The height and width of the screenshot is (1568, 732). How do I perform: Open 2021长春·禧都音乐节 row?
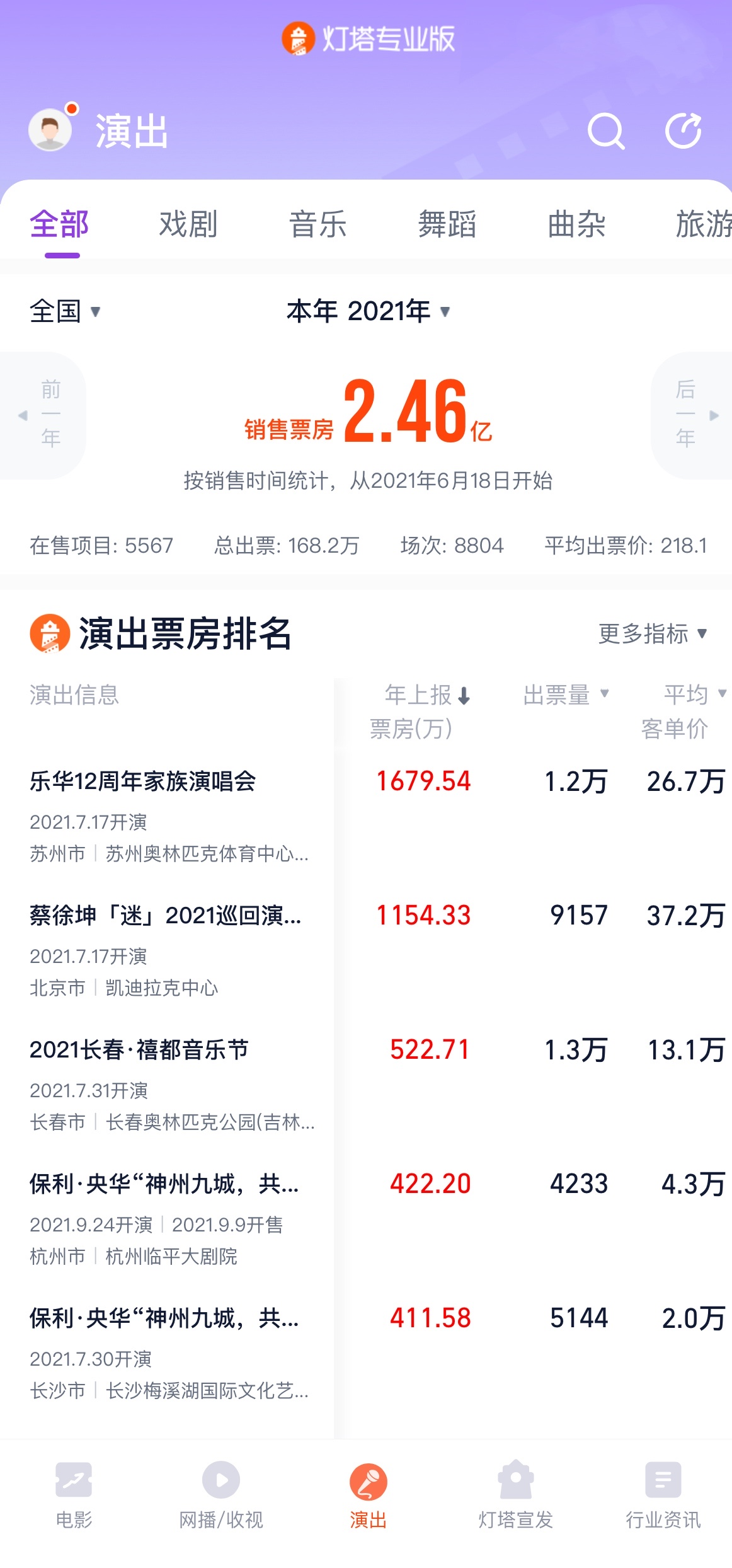point(139,1050)
